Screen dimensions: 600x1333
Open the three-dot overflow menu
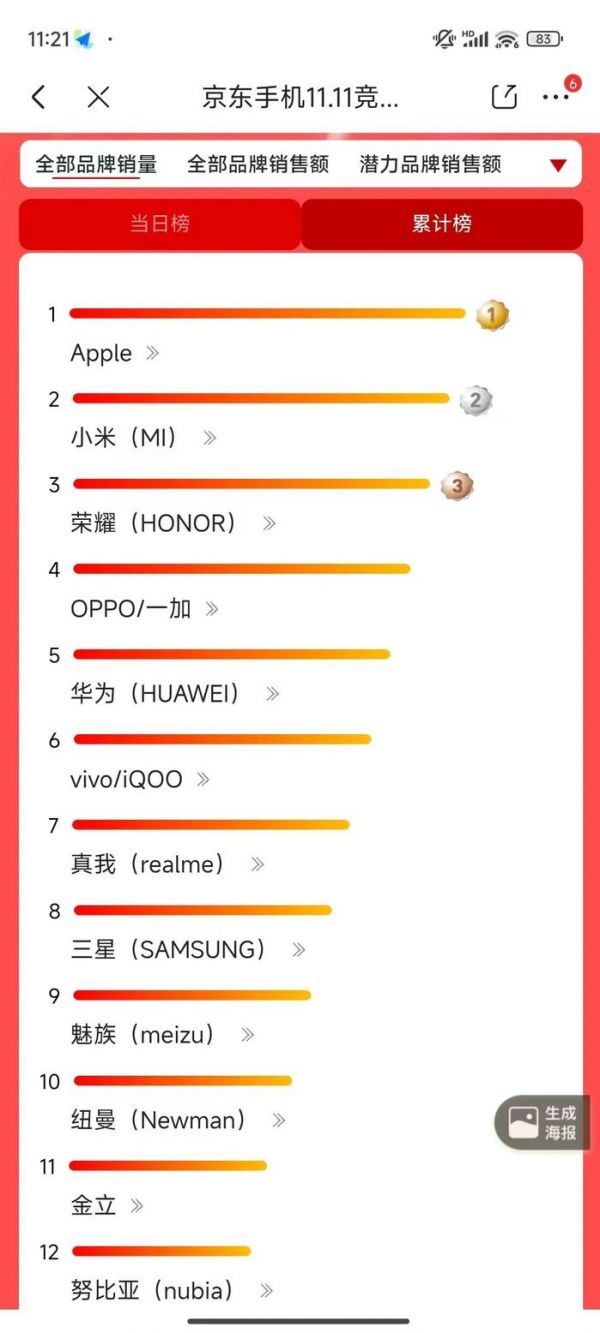tap(556, 97)
